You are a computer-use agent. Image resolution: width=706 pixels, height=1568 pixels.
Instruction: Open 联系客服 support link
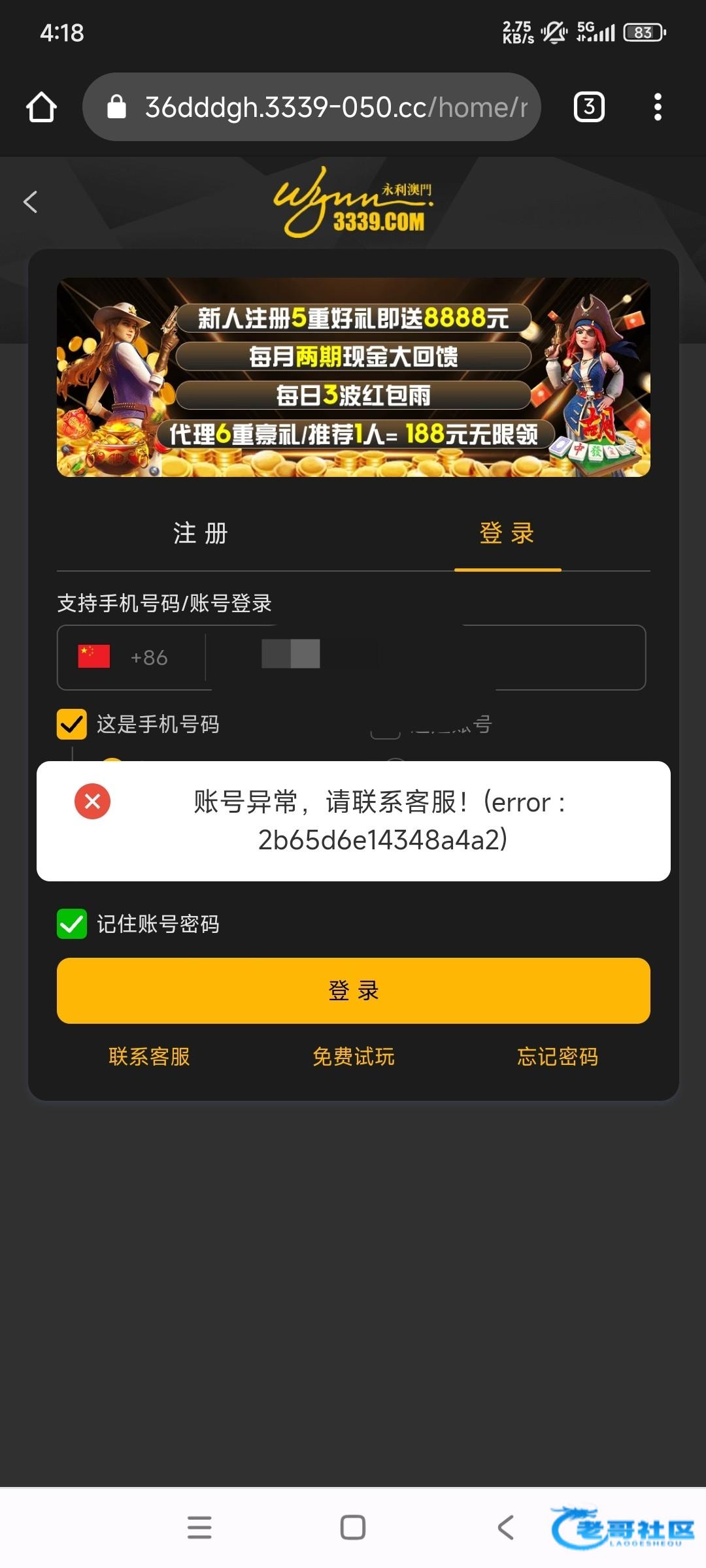click(x=149, y=1056)
